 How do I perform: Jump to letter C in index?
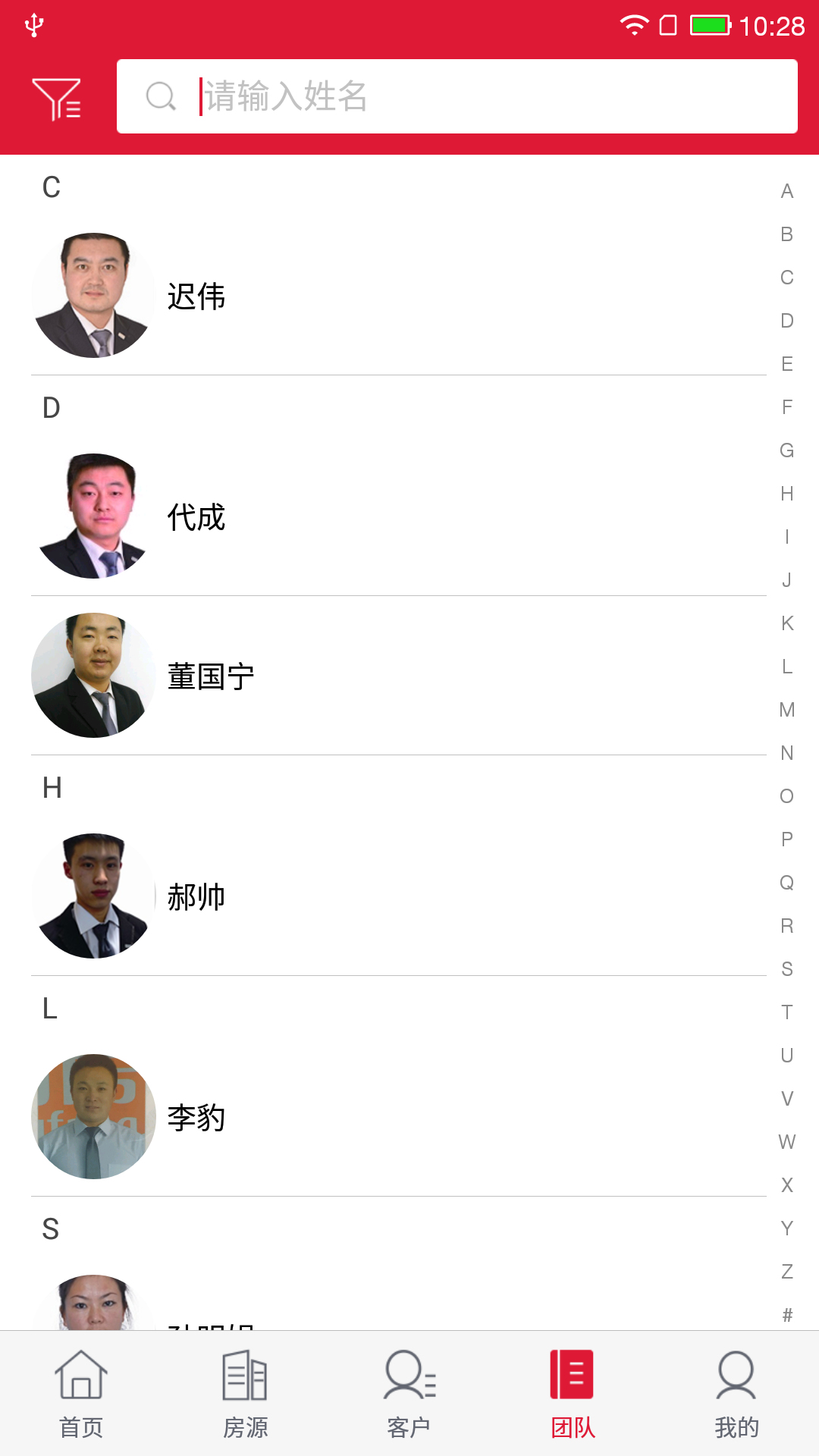coord(786,277)
